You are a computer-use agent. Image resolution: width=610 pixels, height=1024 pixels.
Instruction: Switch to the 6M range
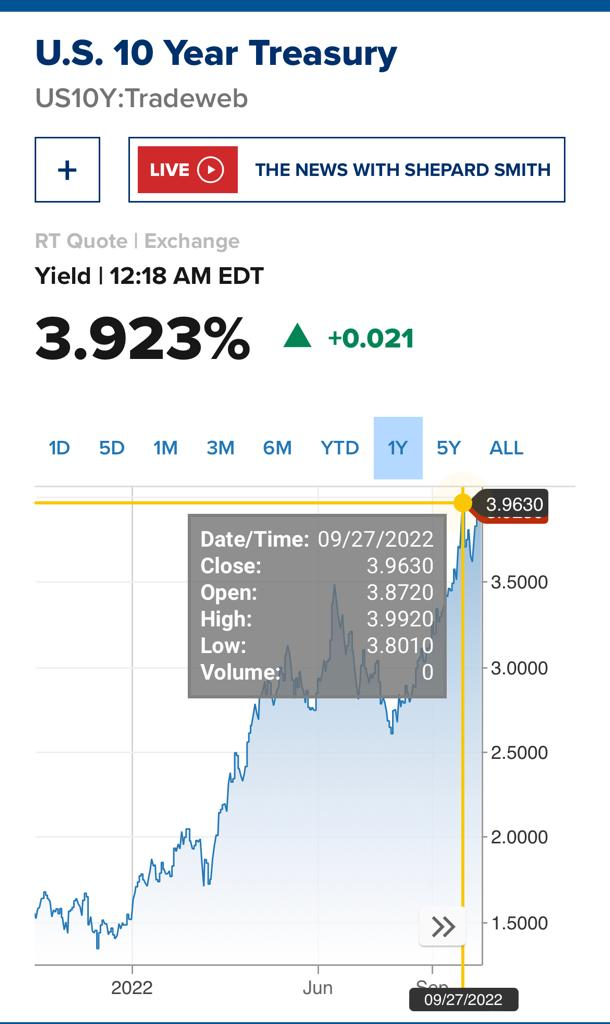pyautogui.click(x=277, y=448)
